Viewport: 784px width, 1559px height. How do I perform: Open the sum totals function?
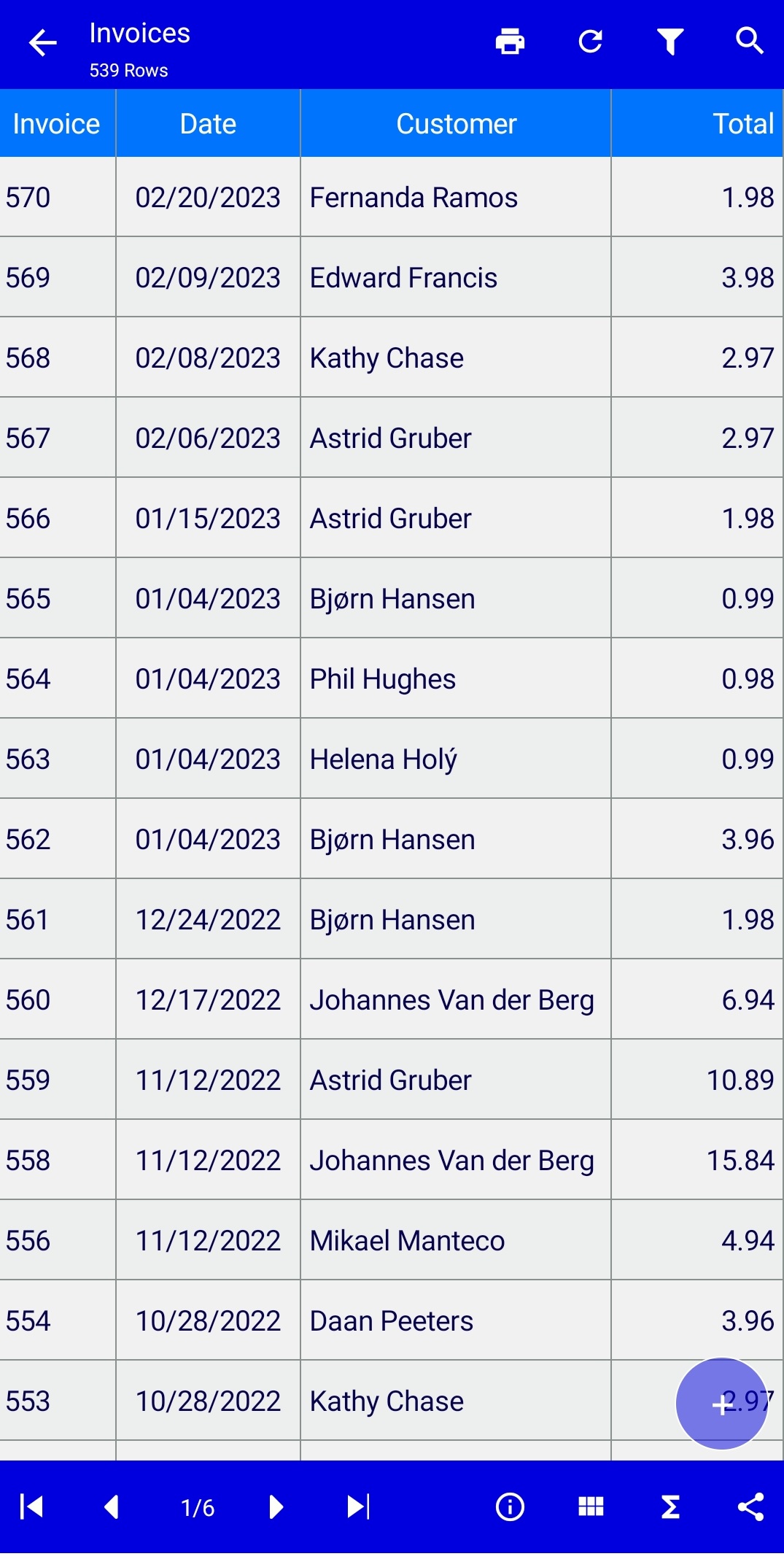pos(670,1506)
